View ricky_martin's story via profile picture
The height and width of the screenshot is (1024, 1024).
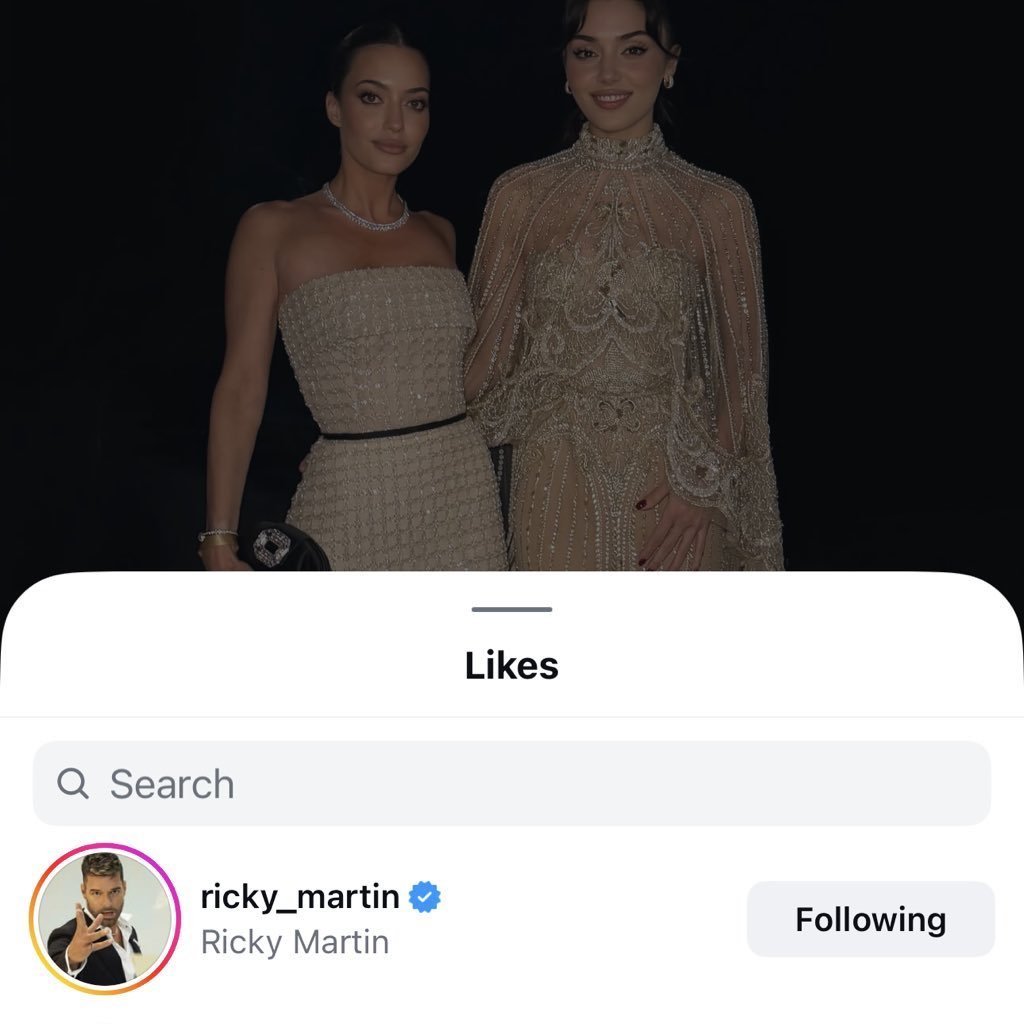tap(105, 919)
